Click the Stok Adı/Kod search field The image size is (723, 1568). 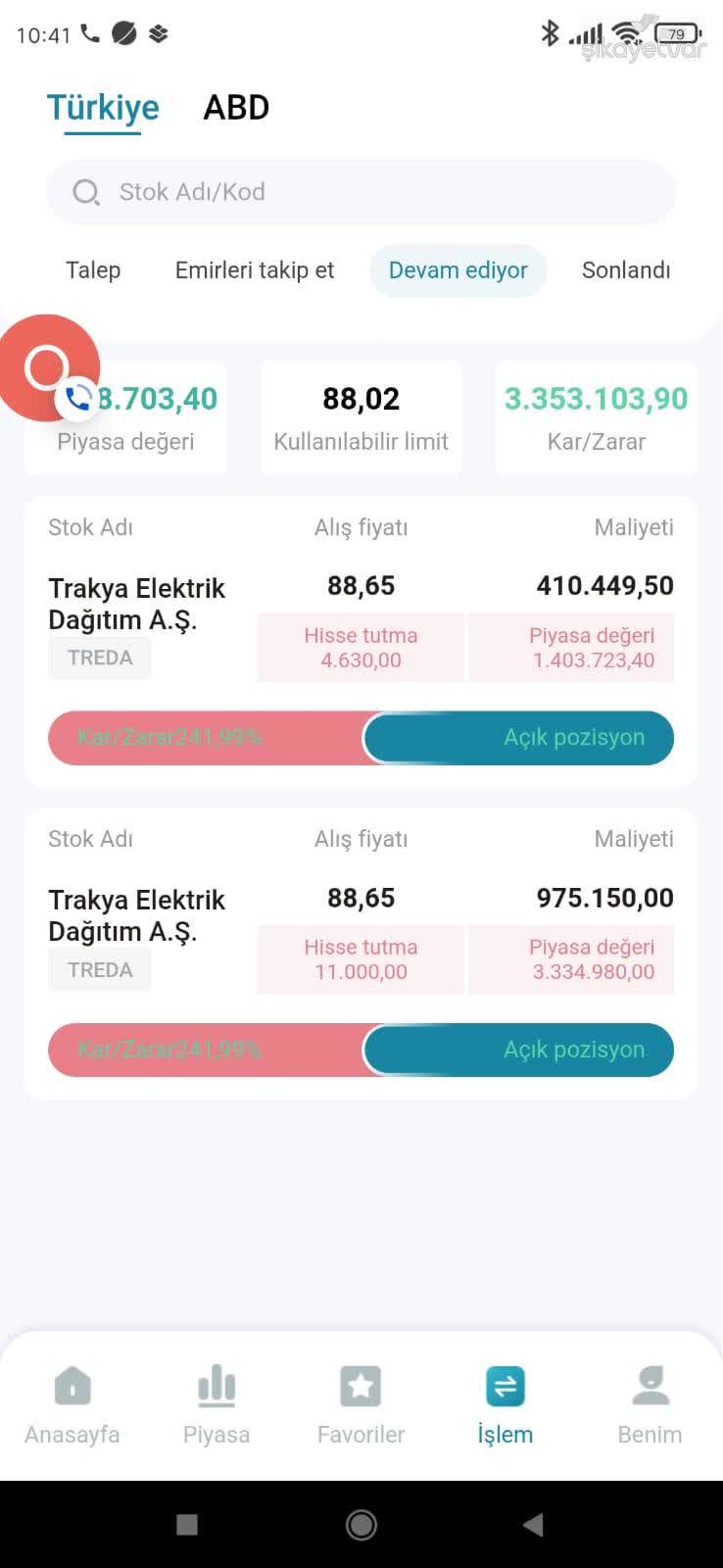361,192
